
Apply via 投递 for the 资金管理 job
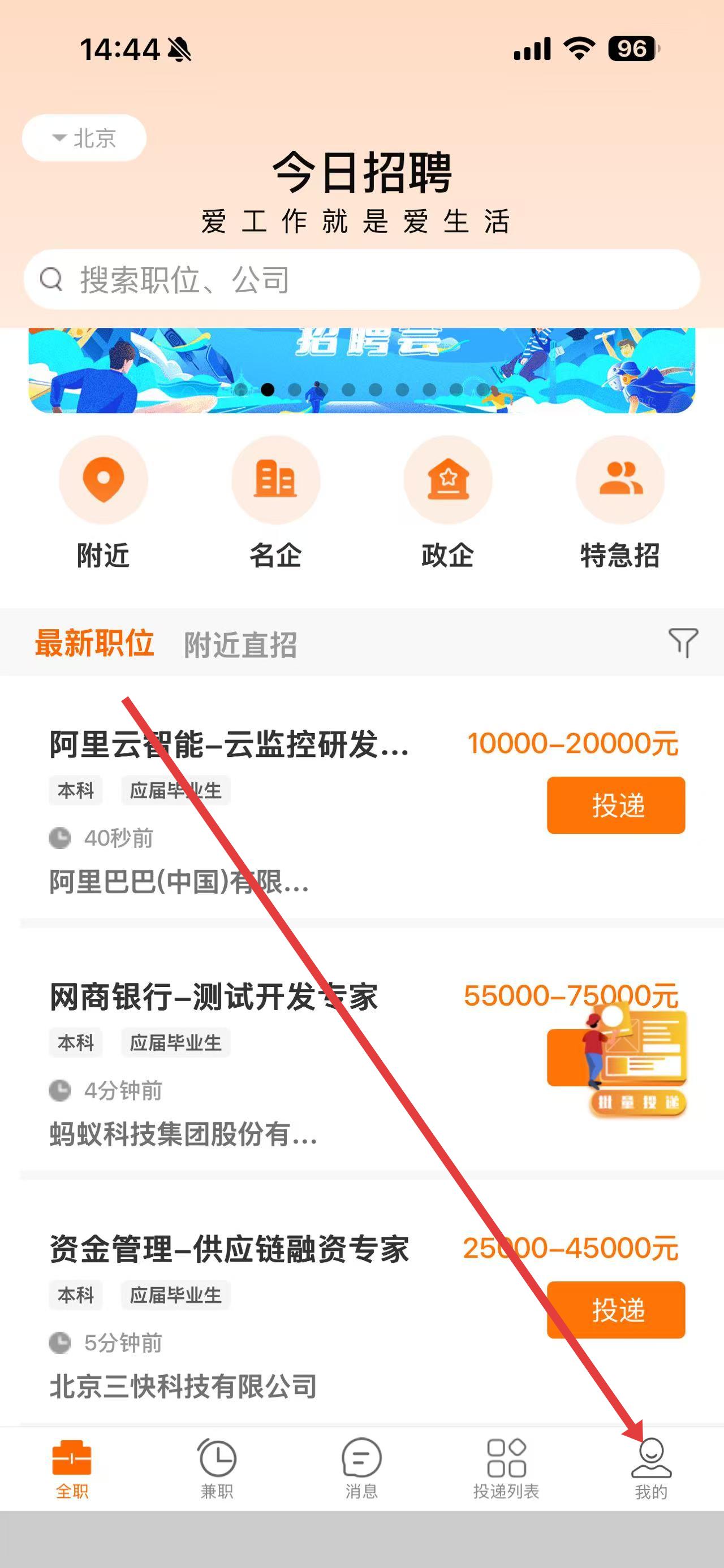[615, 1310]
